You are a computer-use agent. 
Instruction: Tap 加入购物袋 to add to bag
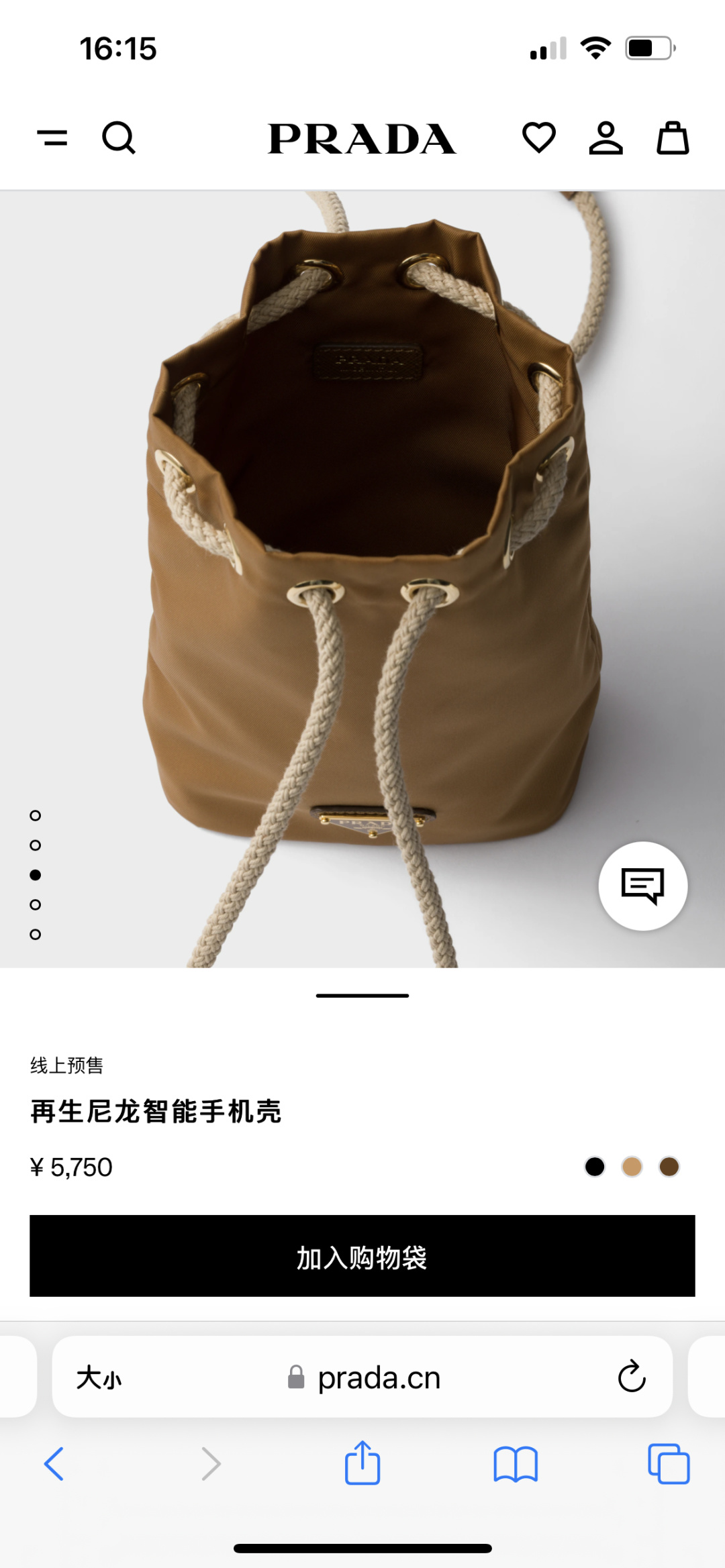[362, 1255]
